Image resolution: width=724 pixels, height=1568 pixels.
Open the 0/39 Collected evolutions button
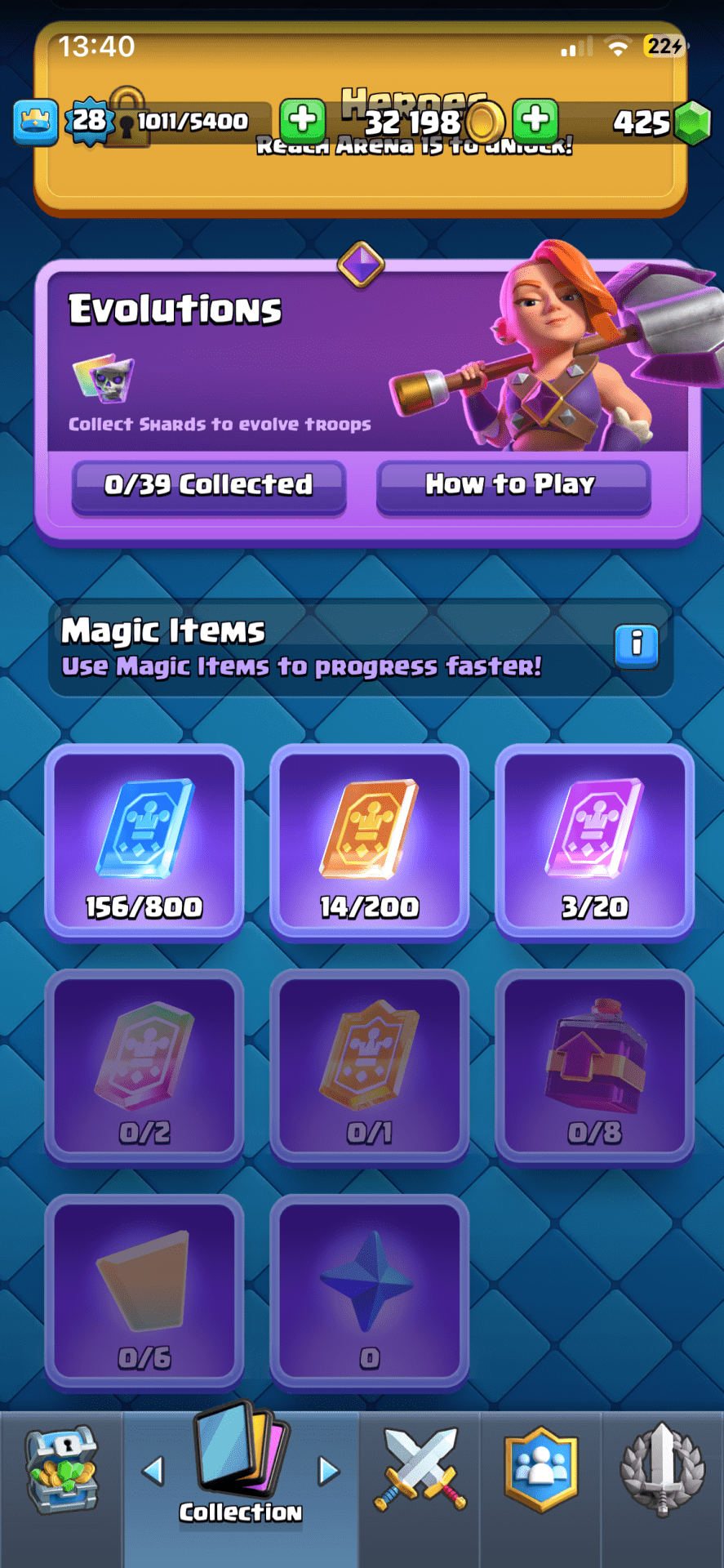[209, 486]
